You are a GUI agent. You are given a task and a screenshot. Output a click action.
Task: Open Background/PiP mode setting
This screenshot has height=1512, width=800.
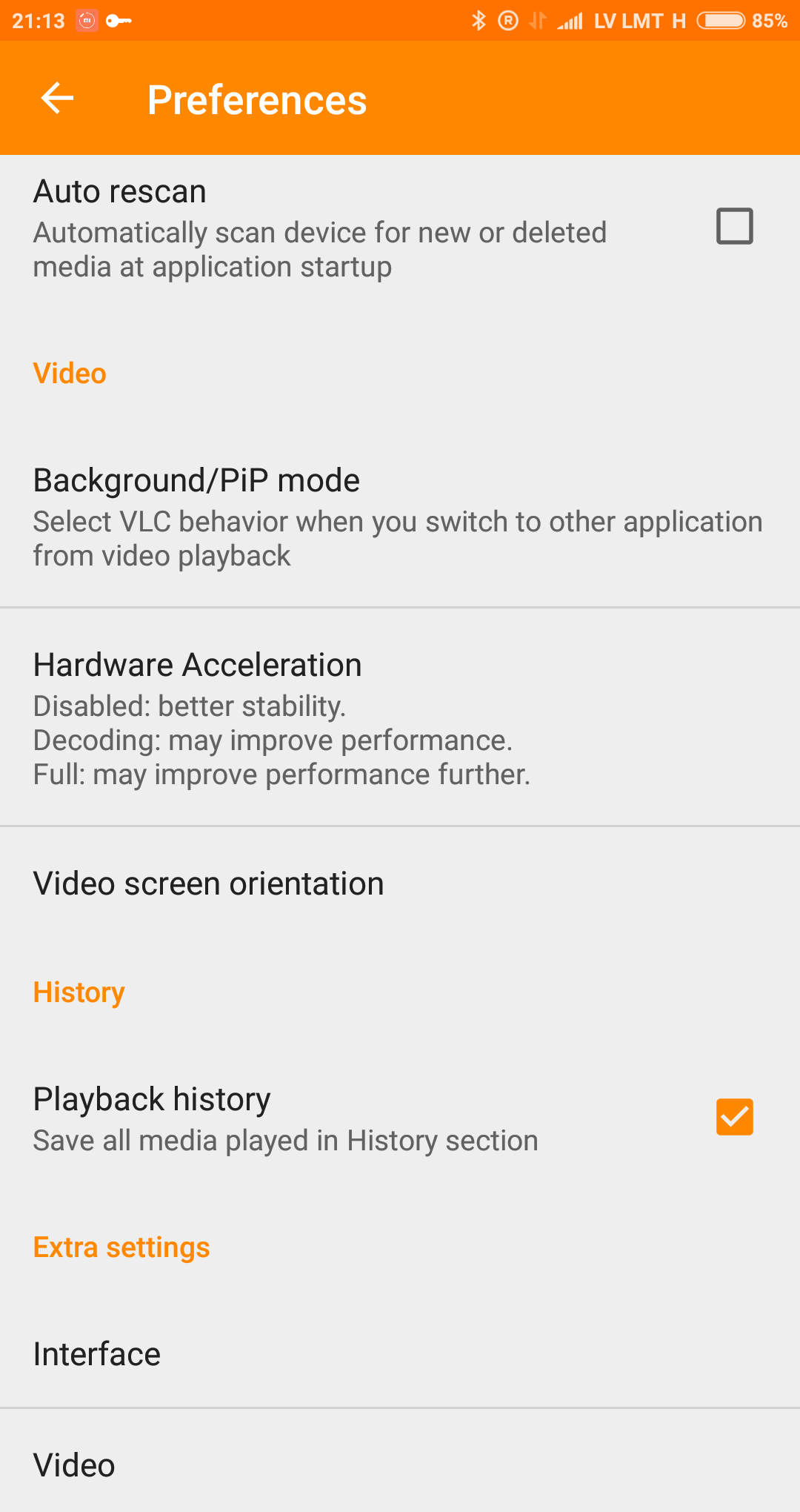point(400,517)
